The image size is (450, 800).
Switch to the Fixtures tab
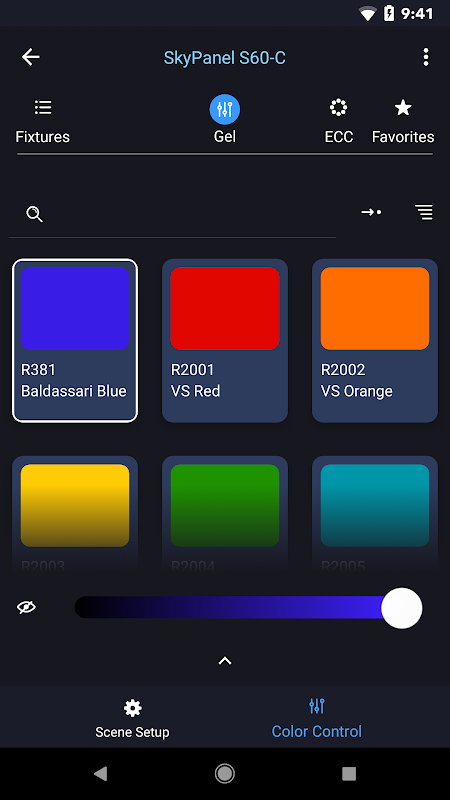(42, 122)
